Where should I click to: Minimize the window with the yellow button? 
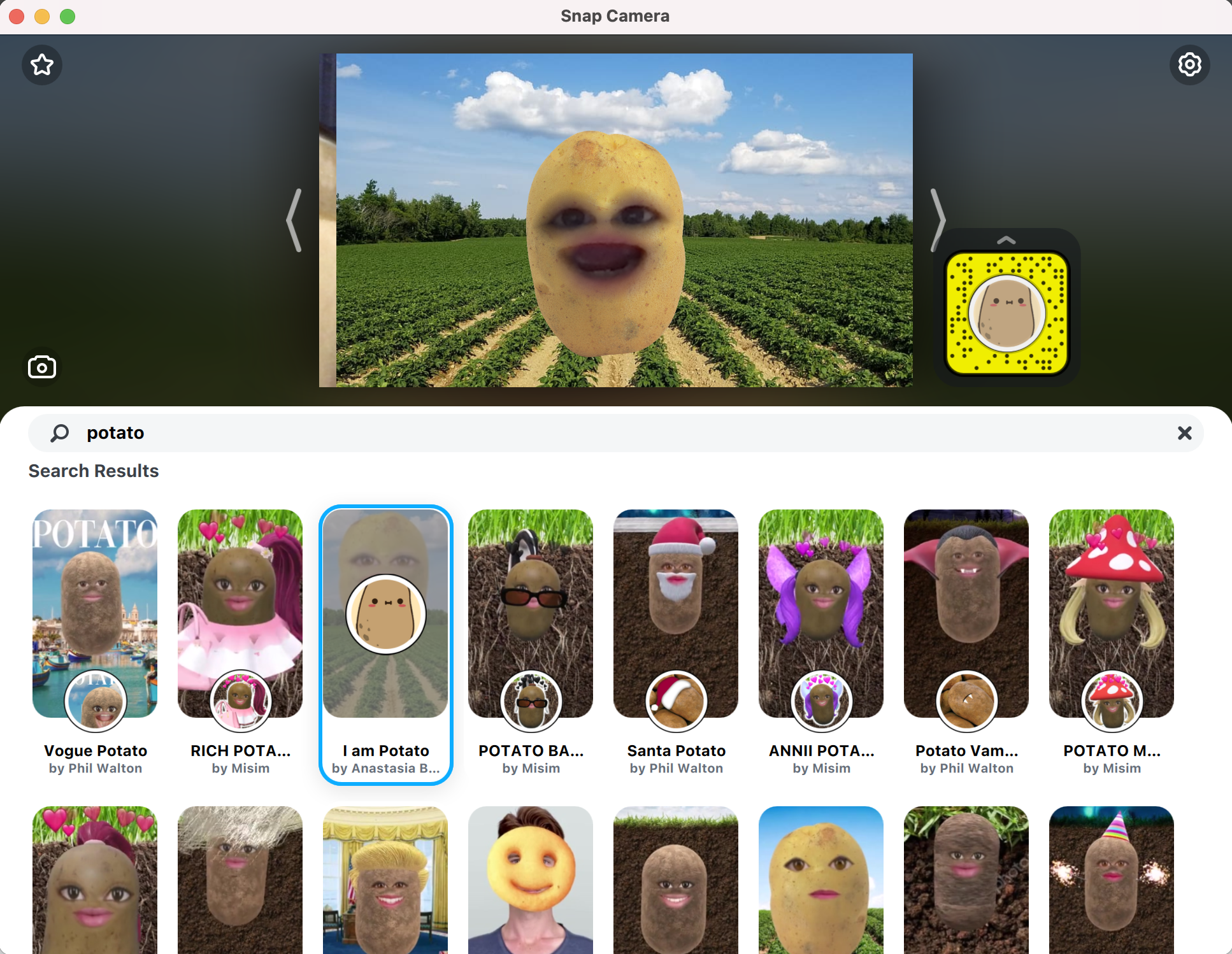point(42,17)
